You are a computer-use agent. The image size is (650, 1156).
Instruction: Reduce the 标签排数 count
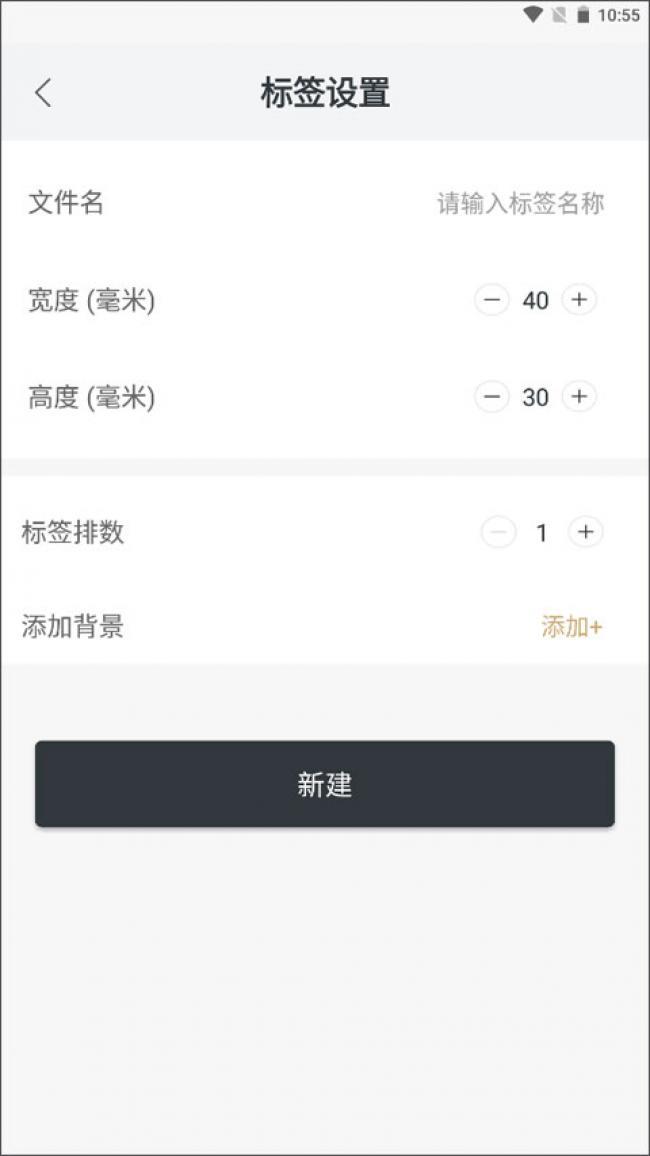(x=498, y=532)
